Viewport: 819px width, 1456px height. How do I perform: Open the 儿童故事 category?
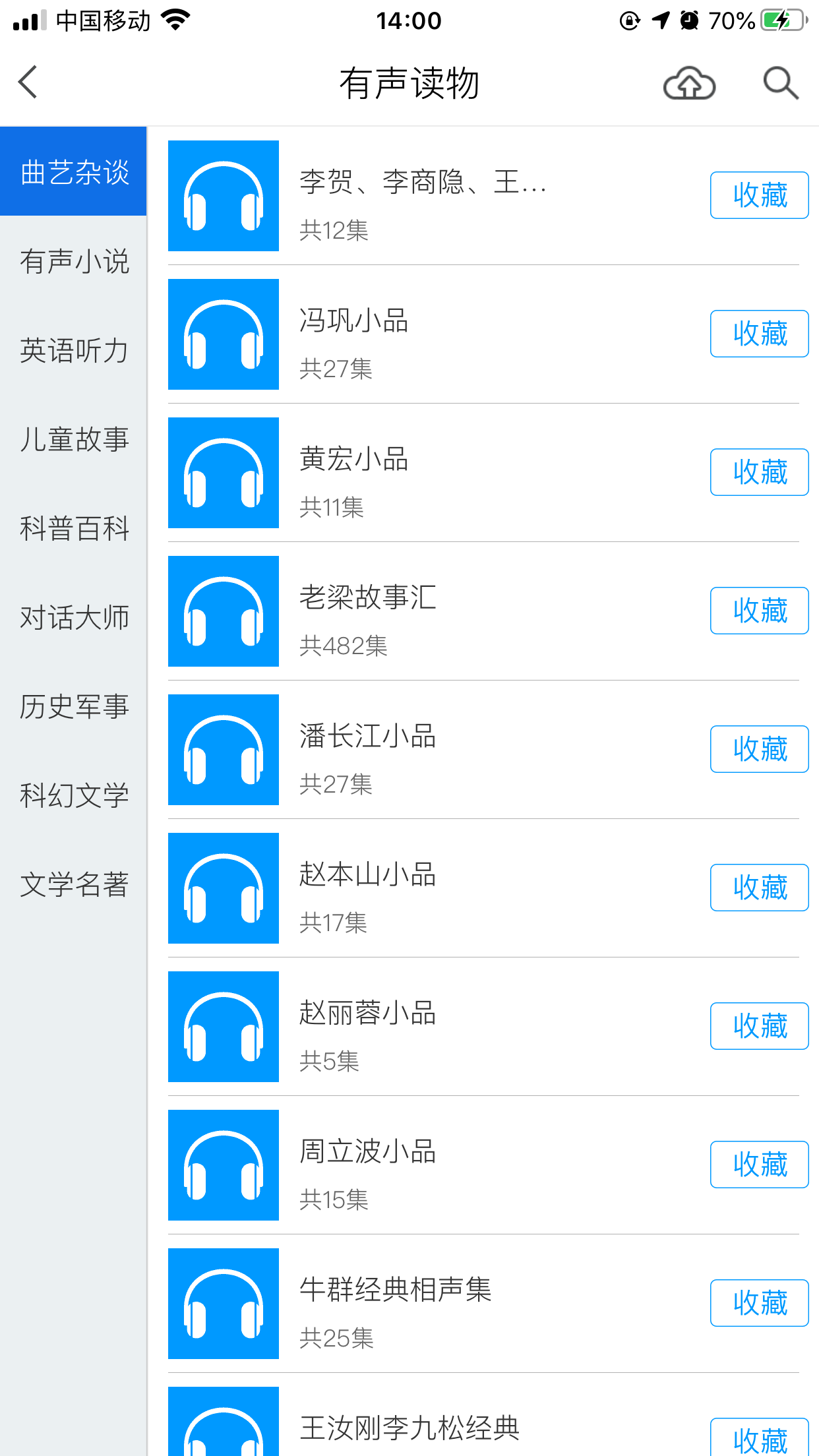point(74,439)
